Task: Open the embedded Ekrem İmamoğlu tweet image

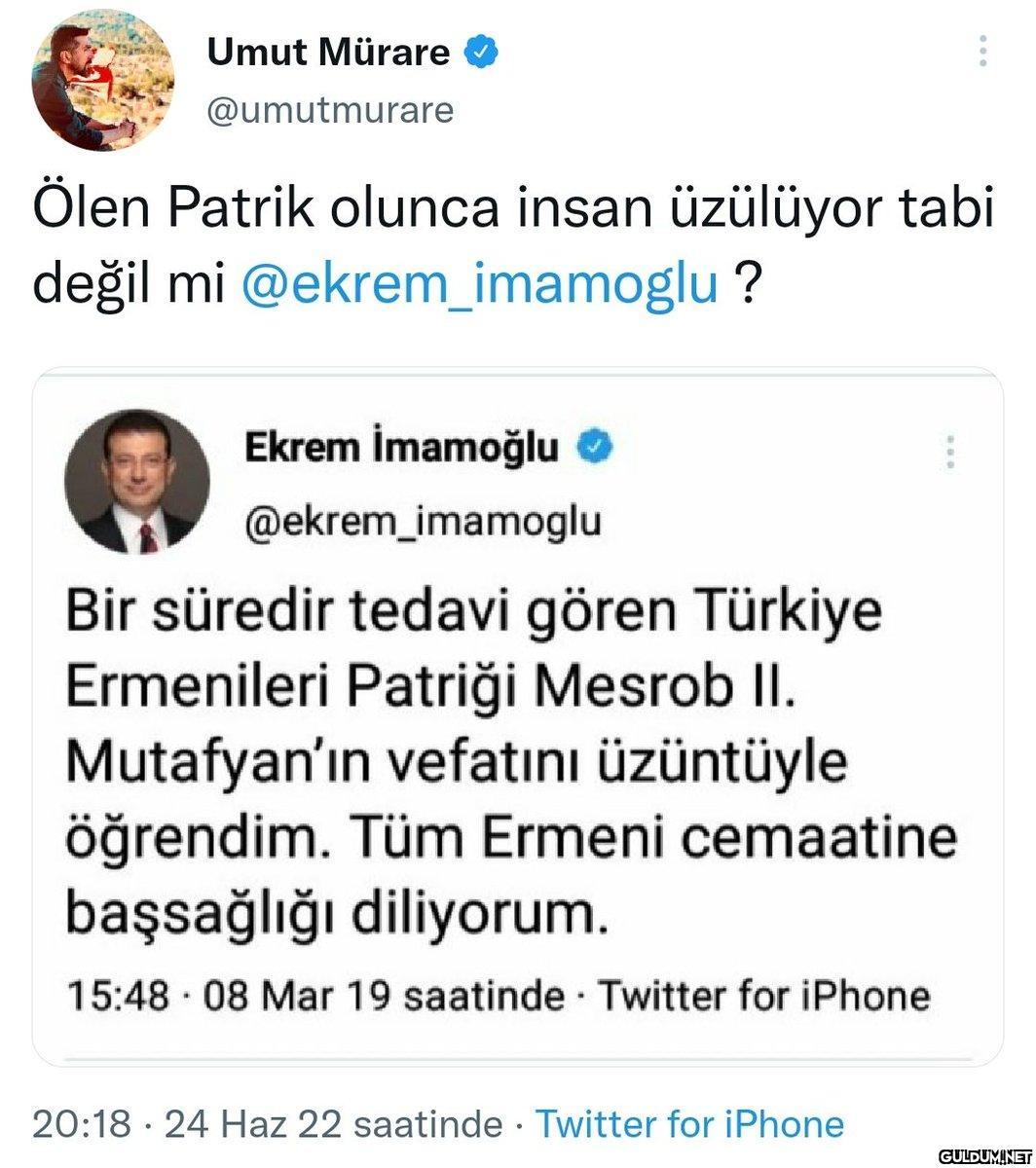Action: 518,715
